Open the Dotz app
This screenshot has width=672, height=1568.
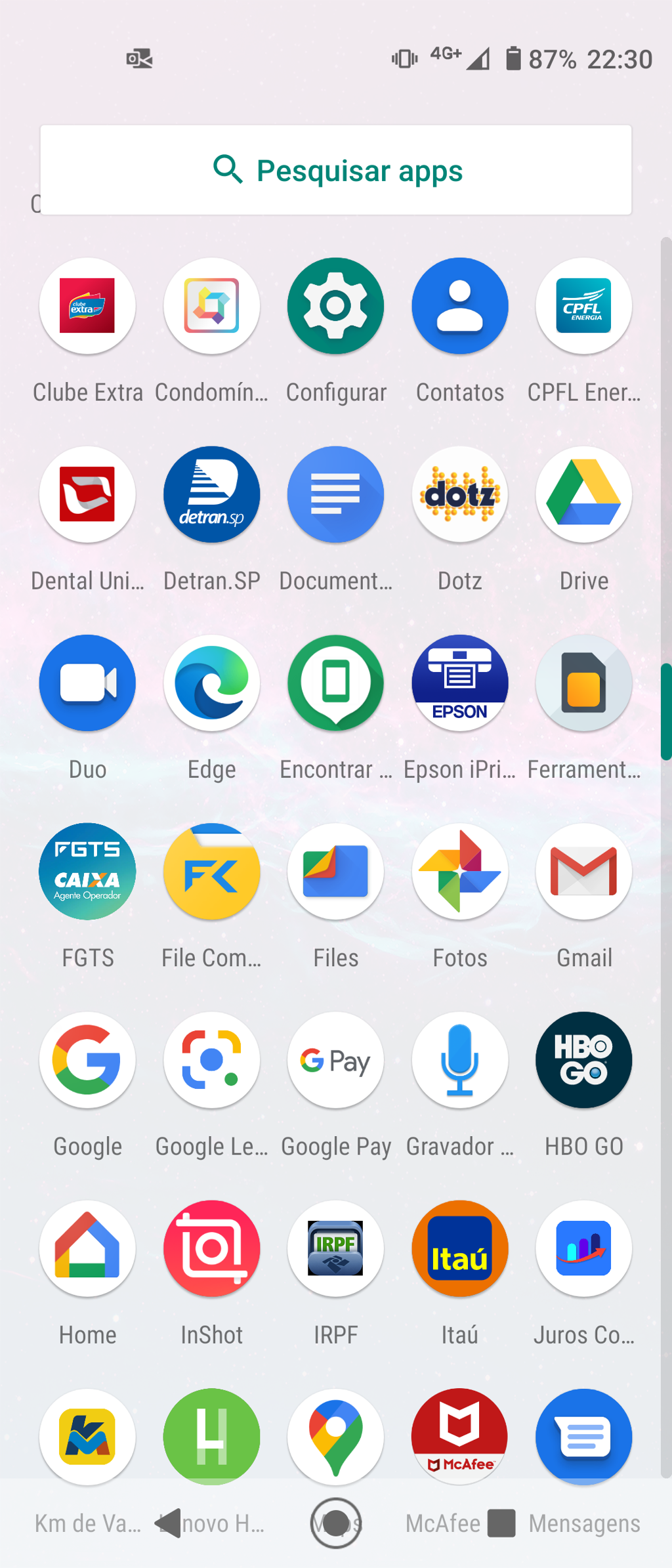(459, 494)
